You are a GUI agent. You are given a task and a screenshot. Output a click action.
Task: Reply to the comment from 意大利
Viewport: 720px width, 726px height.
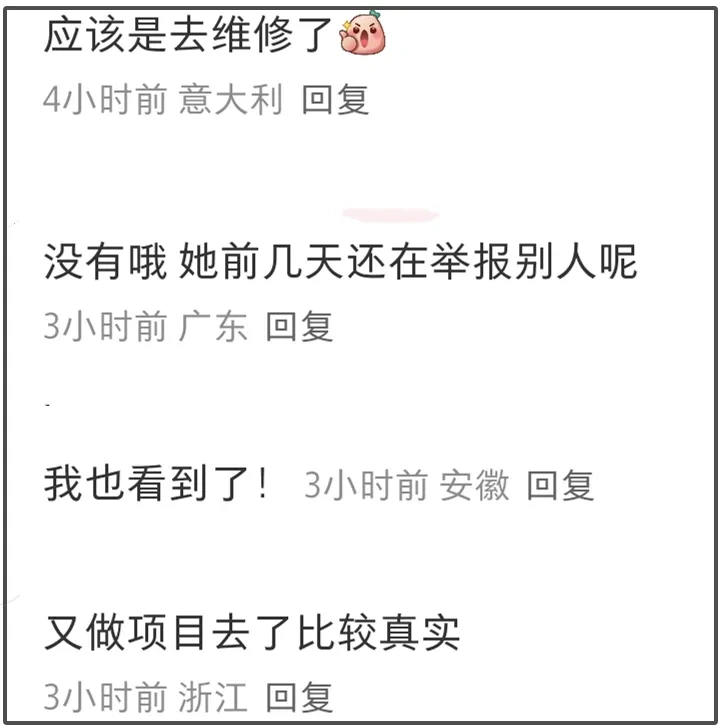click(335, 100)
